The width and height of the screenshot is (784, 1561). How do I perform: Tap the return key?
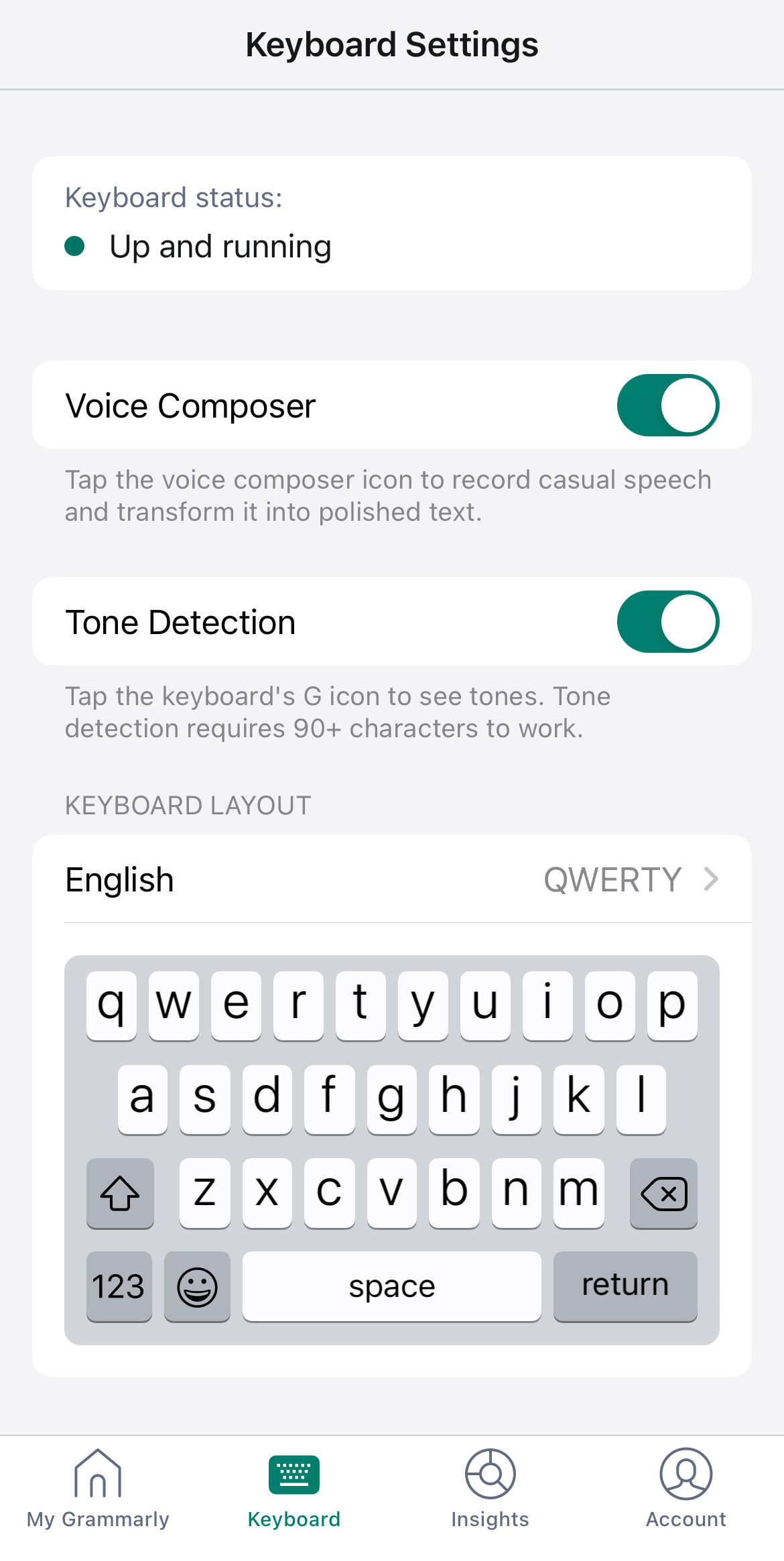click(625, 1286)
